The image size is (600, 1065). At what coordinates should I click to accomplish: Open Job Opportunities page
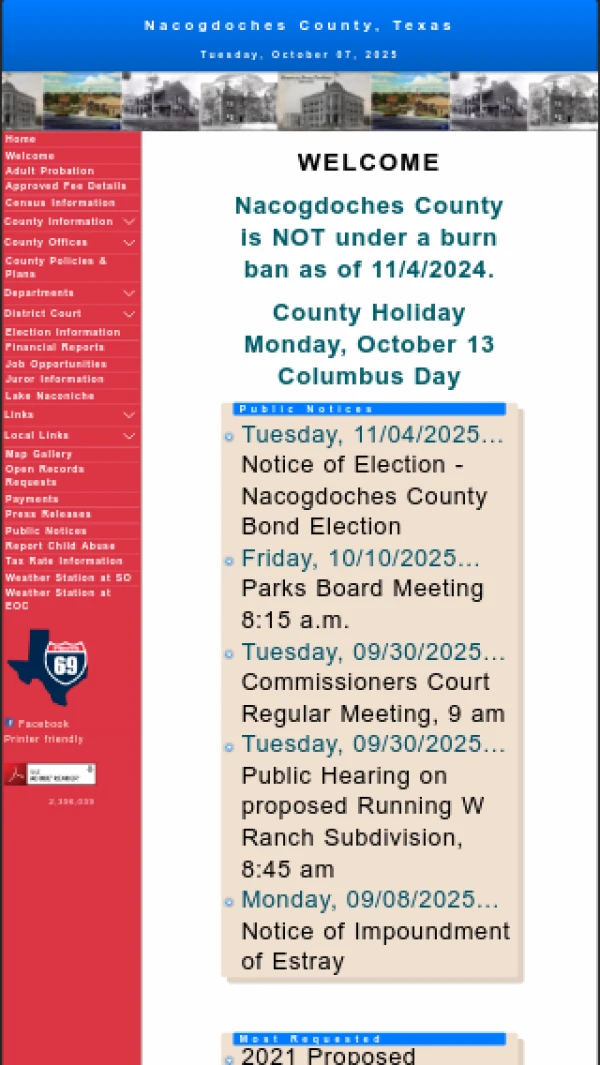(x=56, y=364)
